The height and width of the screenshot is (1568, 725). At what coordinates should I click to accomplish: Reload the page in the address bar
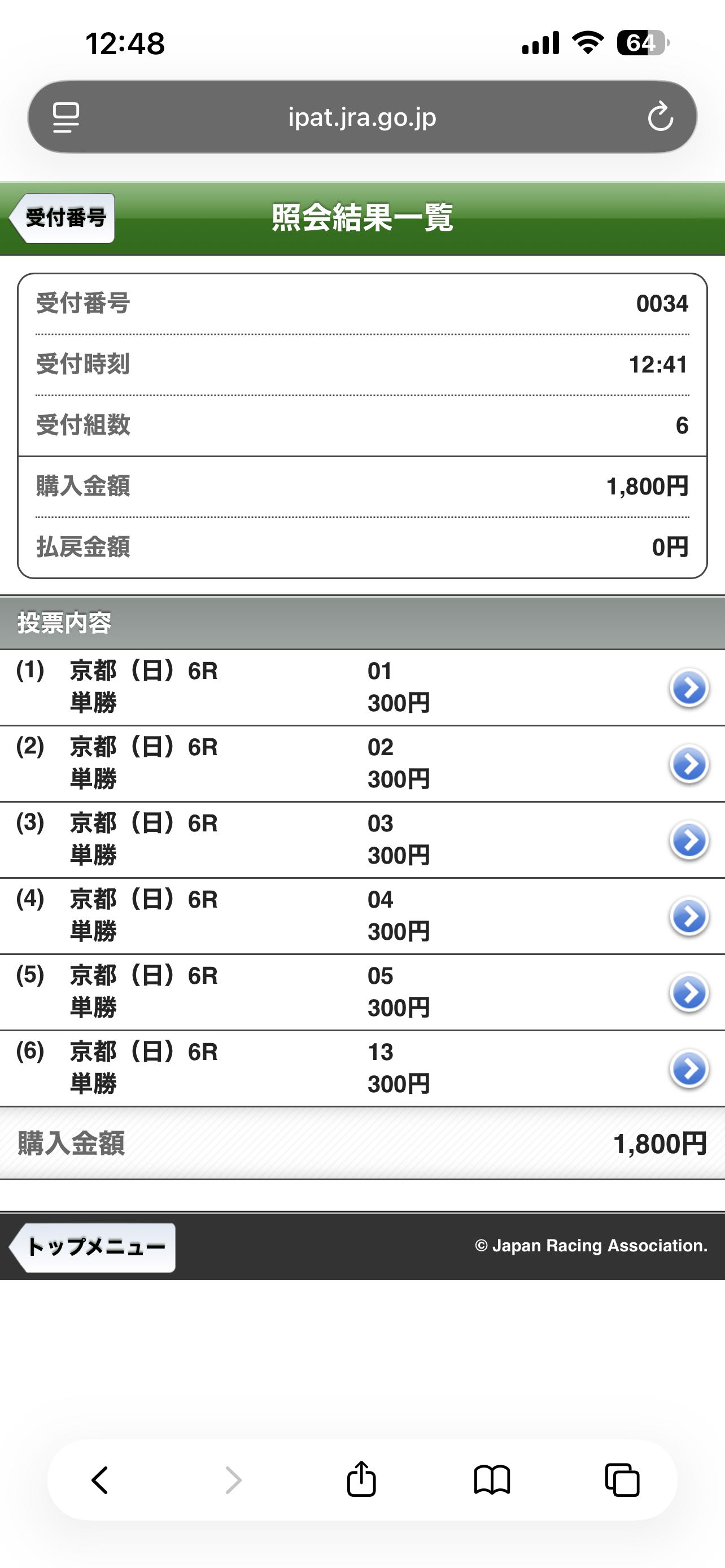660,117
